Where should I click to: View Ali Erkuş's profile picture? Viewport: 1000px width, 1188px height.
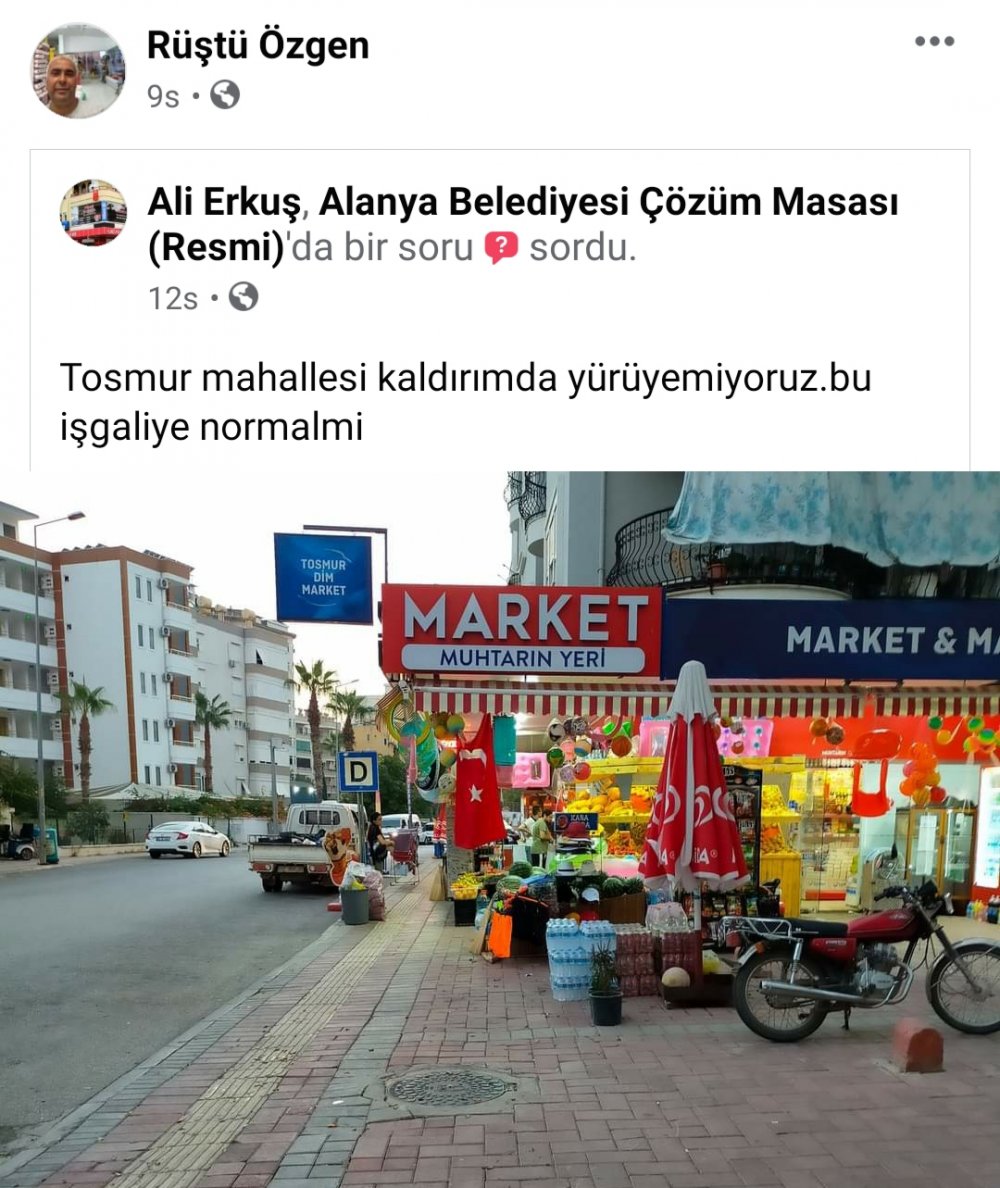click(93, 212)
